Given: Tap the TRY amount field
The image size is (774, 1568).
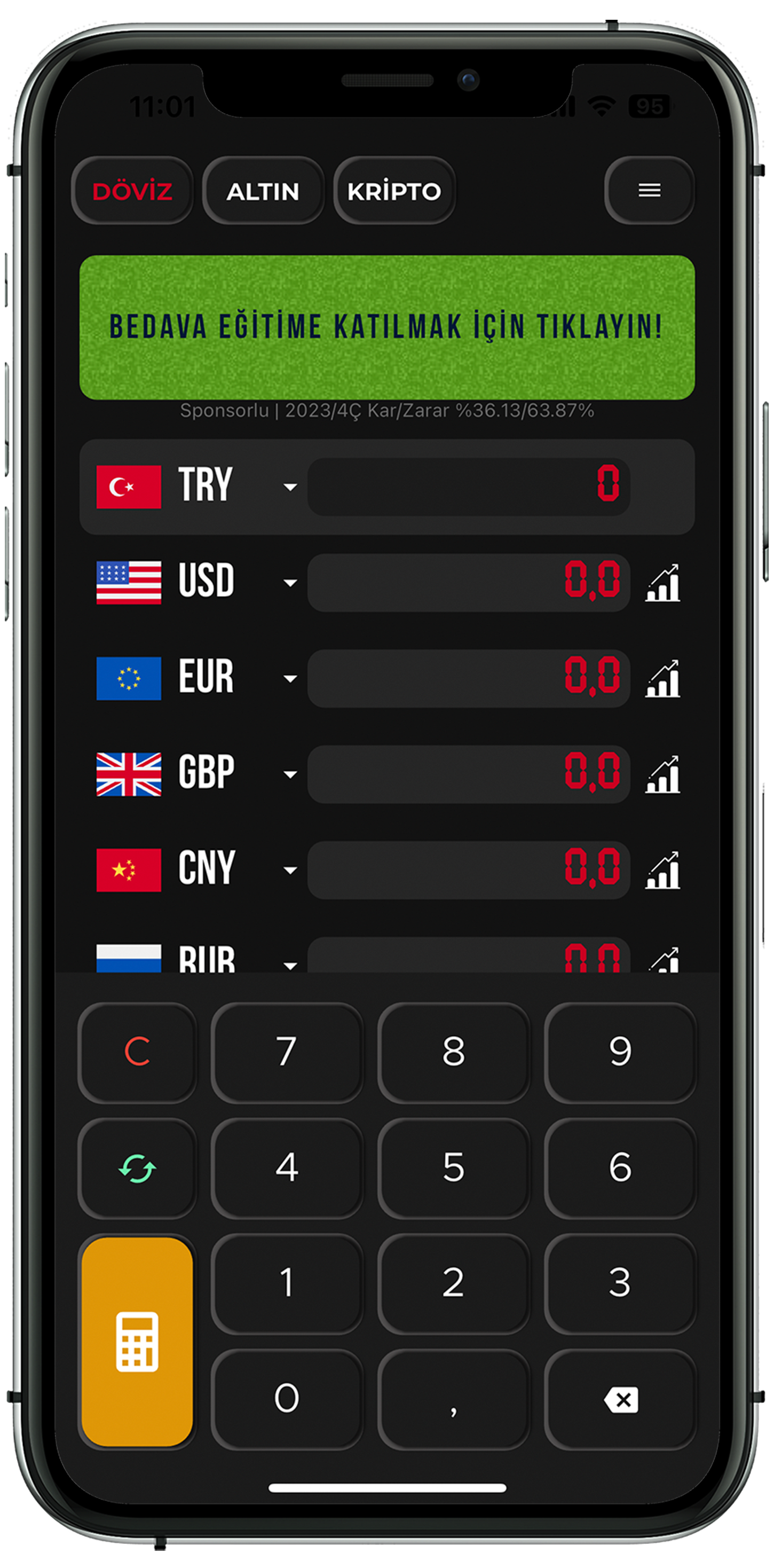Looking at the screenshot, I should tap(469, 487).
